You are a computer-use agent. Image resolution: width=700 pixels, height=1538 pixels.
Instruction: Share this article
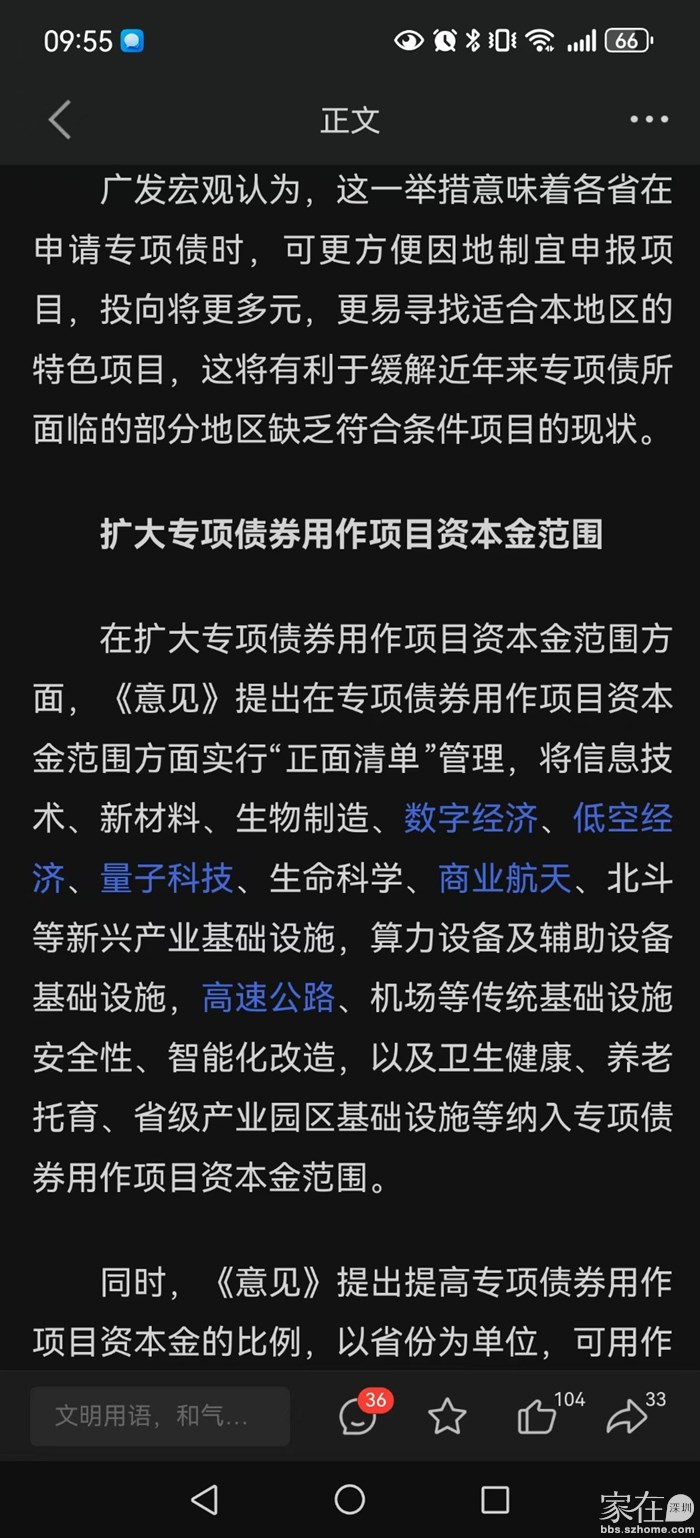[x=626, y=1416]
